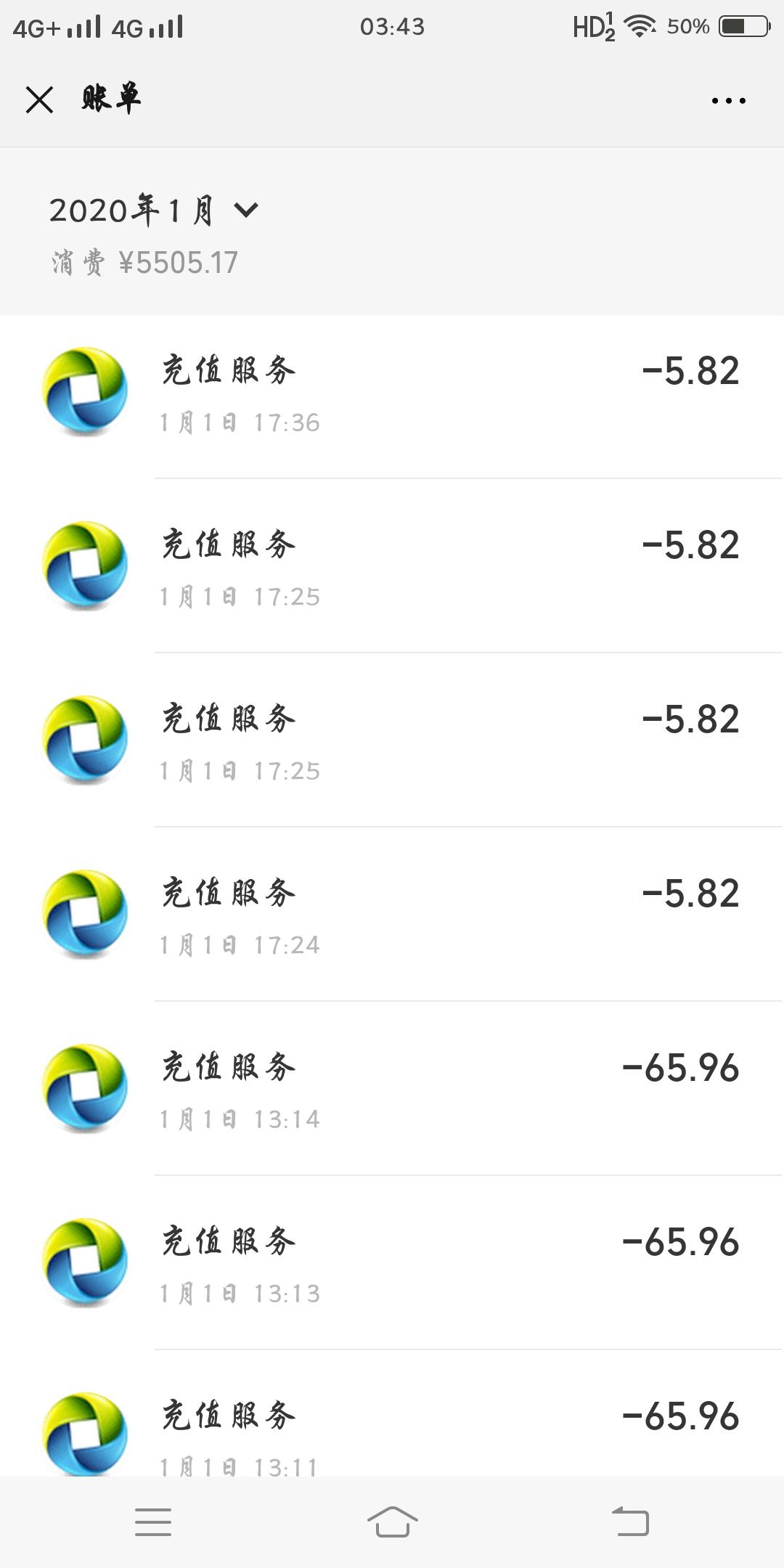Image resolution: width=784 pixels, height=1568 pixels.
Task: Tap the system back button
Action: point(630,1522)
